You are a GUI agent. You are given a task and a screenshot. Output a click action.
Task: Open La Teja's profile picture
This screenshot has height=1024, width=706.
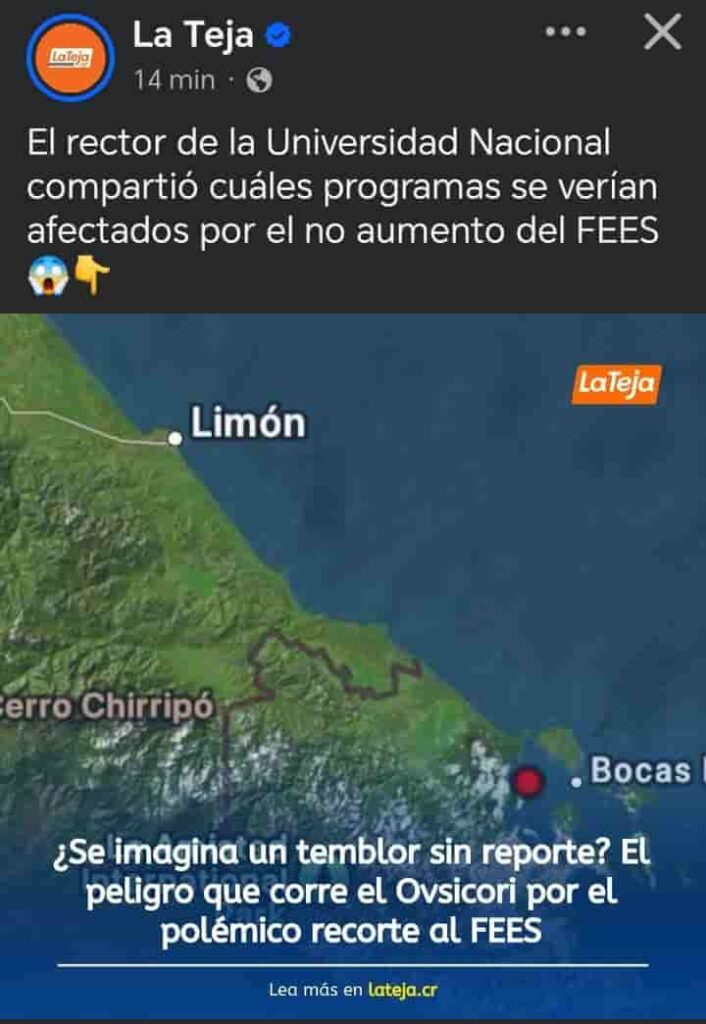[x=70, y=58]
